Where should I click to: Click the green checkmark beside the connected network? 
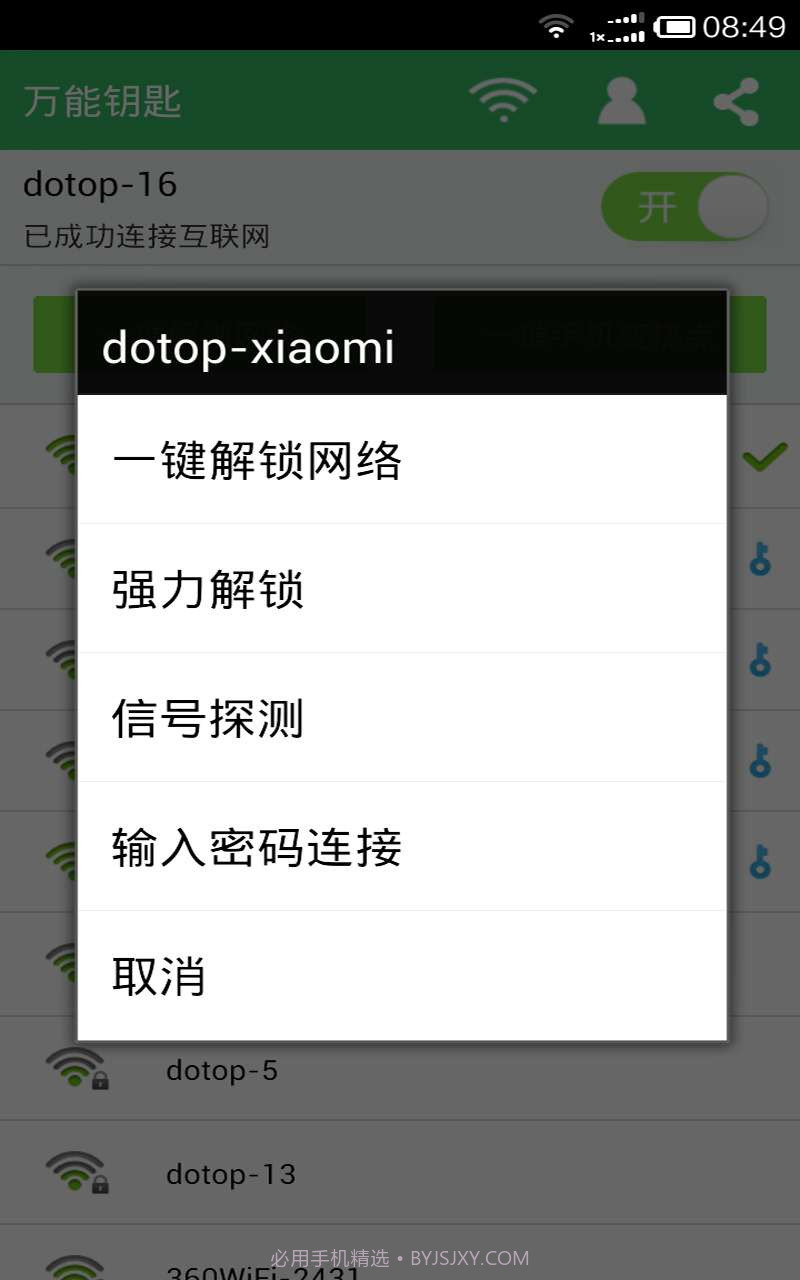(x=763, y=456)
